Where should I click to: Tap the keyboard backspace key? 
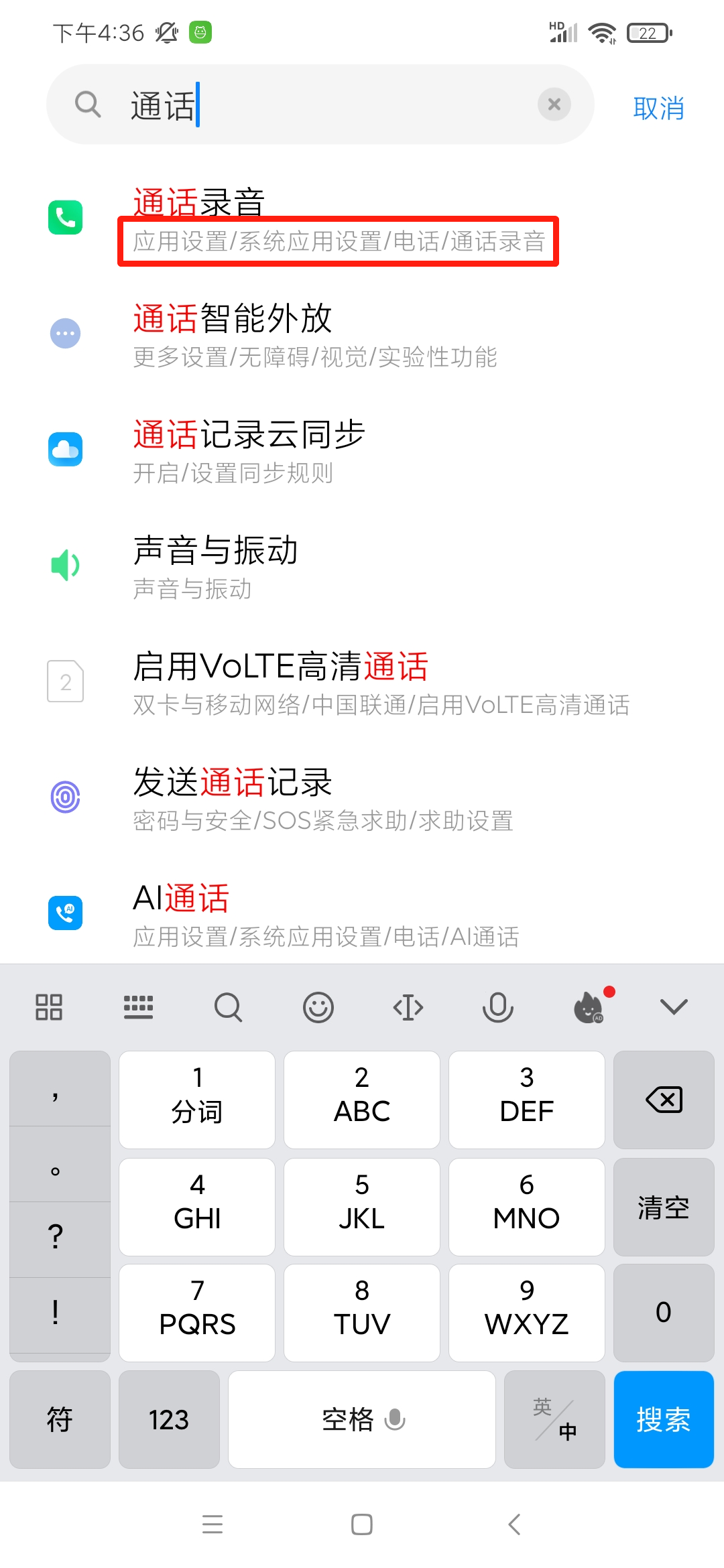[x=664, y=1100]
